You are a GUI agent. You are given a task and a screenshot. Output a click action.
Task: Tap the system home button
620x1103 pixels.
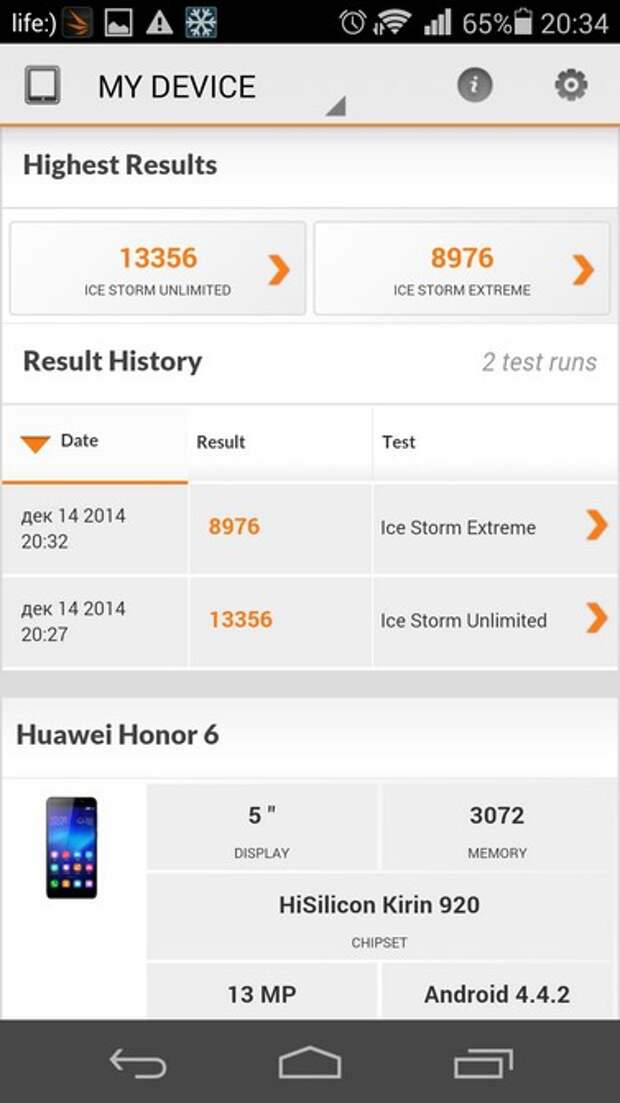[310, 1062]
